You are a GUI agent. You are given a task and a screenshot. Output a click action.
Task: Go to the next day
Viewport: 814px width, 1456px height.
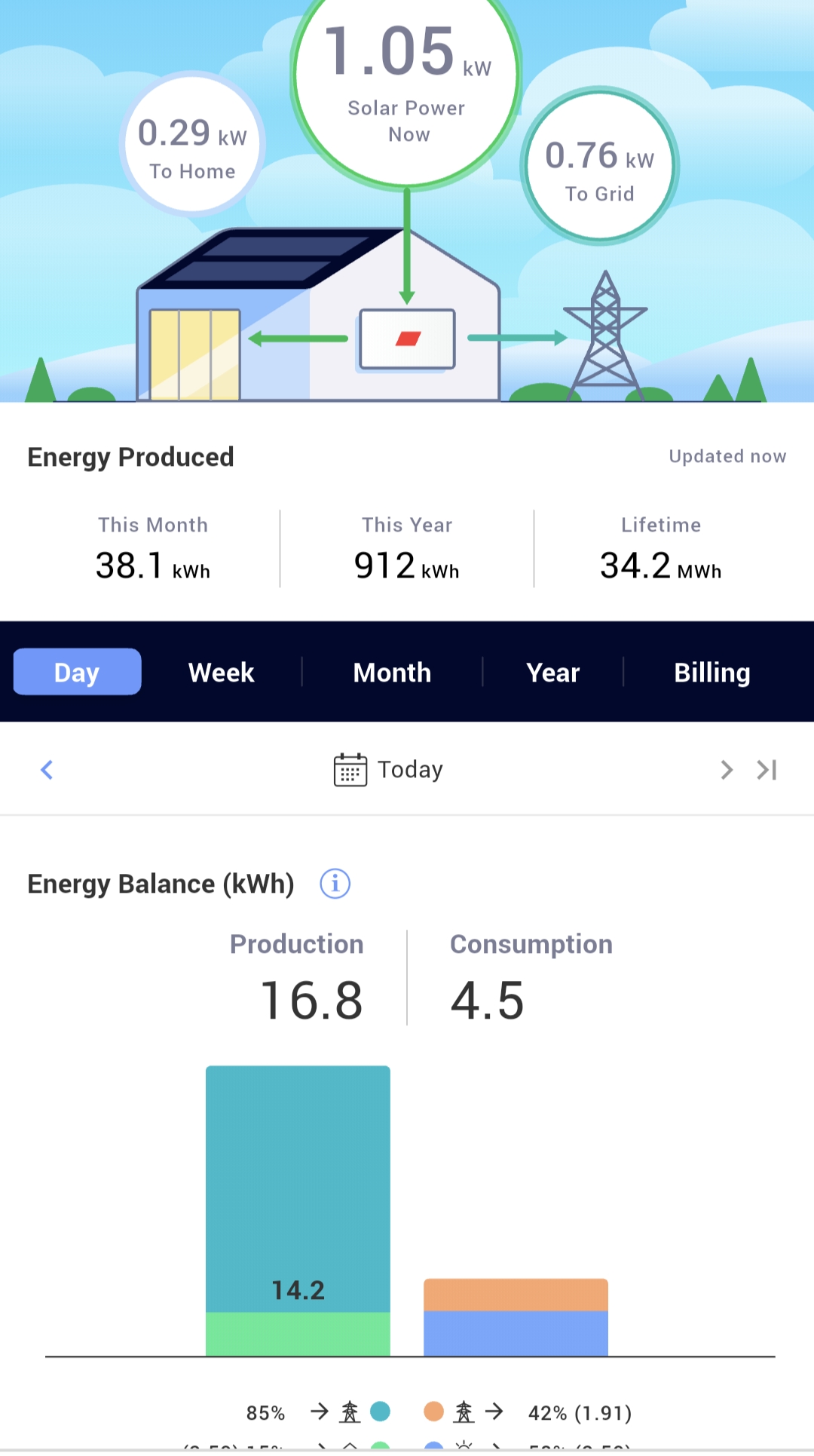pyautogui.click(x=726, y=770)
